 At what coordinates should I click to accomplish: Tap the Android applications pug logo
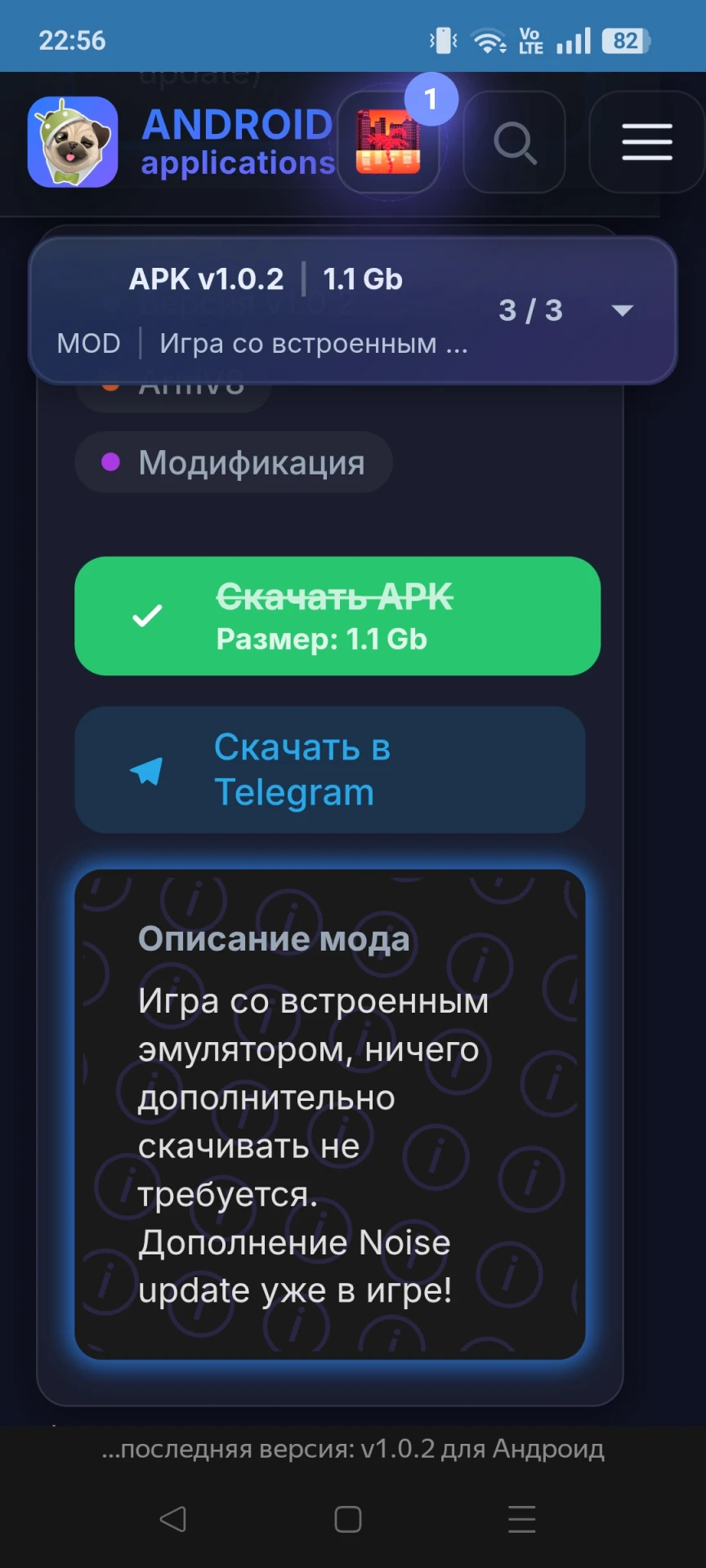coord(73,142)
